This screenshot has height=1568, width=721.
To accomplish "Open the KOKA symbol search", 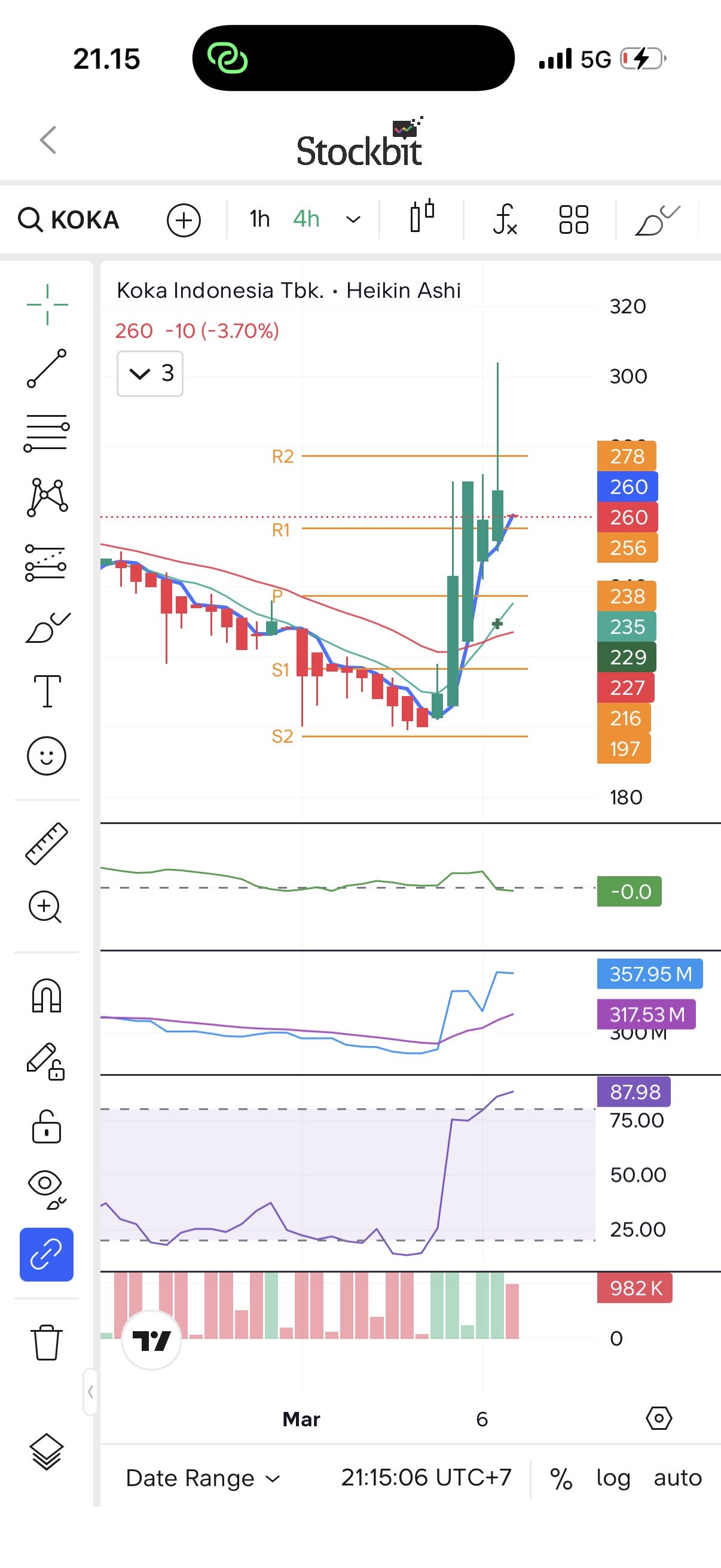I will [69, 219].
